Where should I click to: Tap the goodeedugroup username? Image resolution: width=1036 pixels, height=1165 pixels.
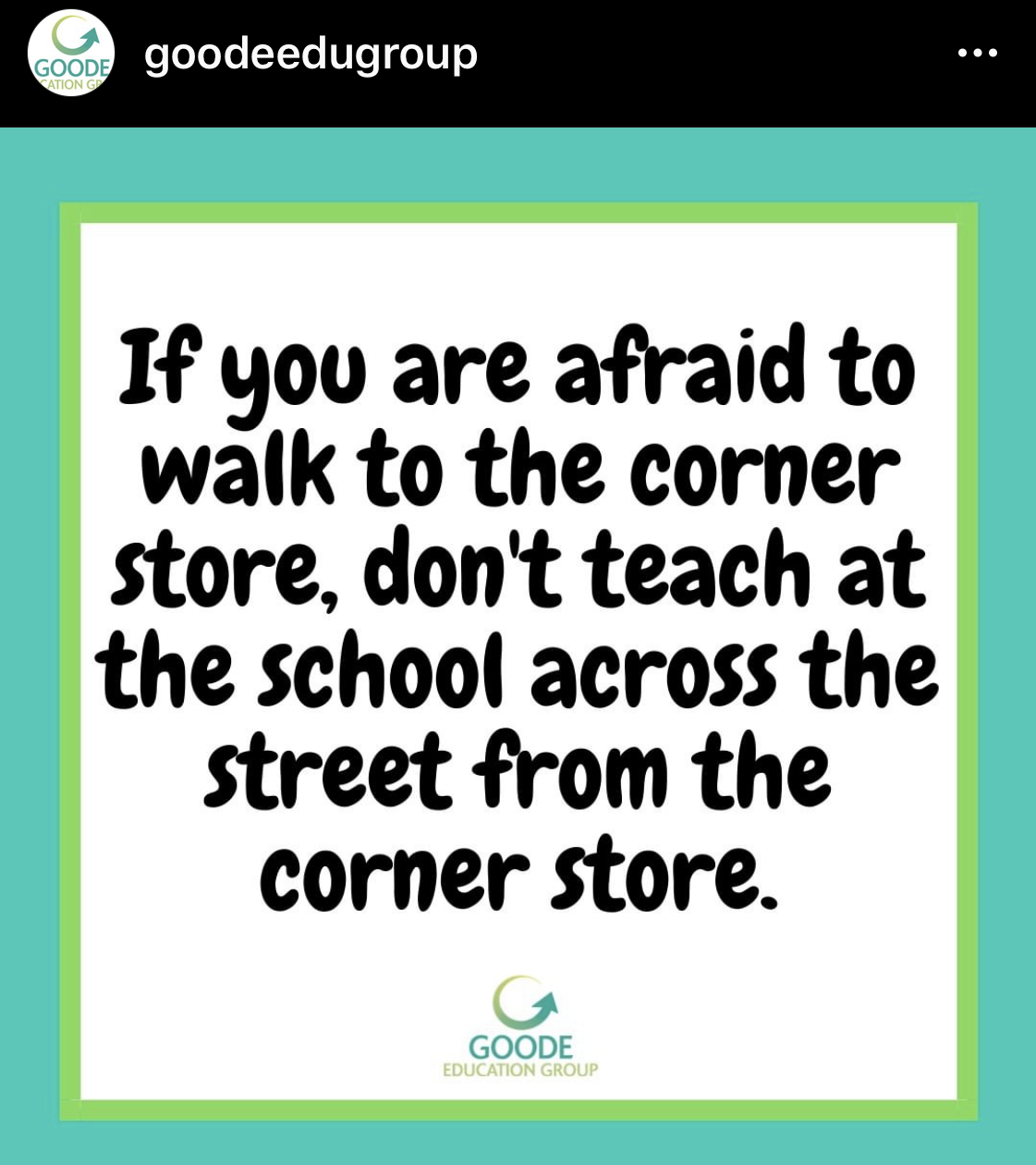pyautogui.click(x=311, y=54)
